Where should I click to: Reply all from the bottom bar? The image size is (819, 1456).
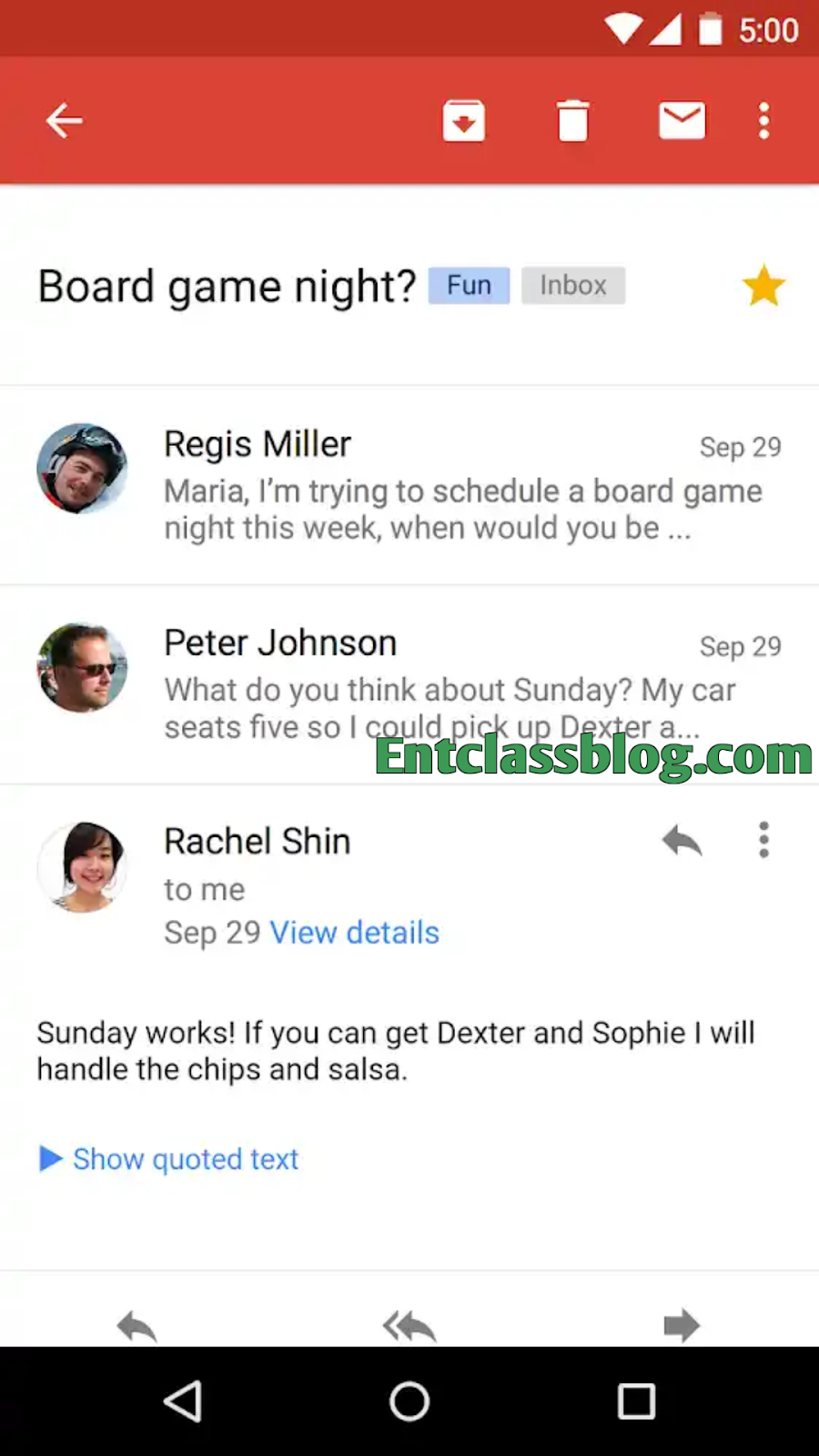tap(409, 1326)
